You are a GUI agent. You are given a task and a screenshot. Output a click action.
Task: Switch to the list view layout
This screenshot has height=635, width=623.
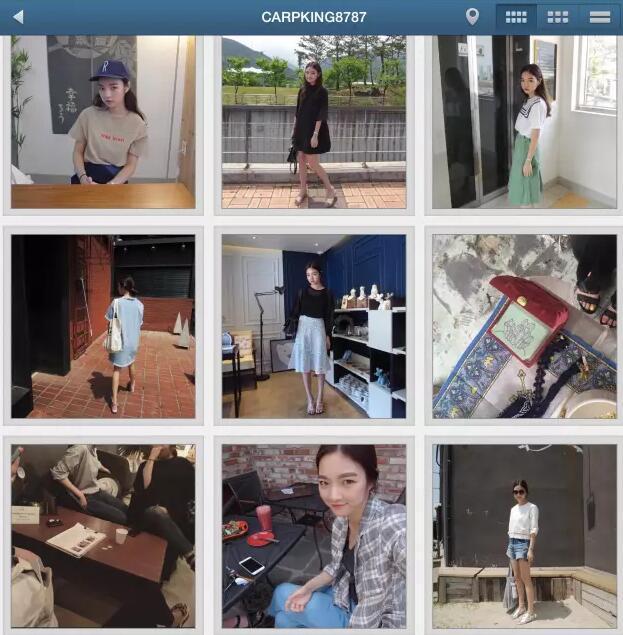point(599,17)
